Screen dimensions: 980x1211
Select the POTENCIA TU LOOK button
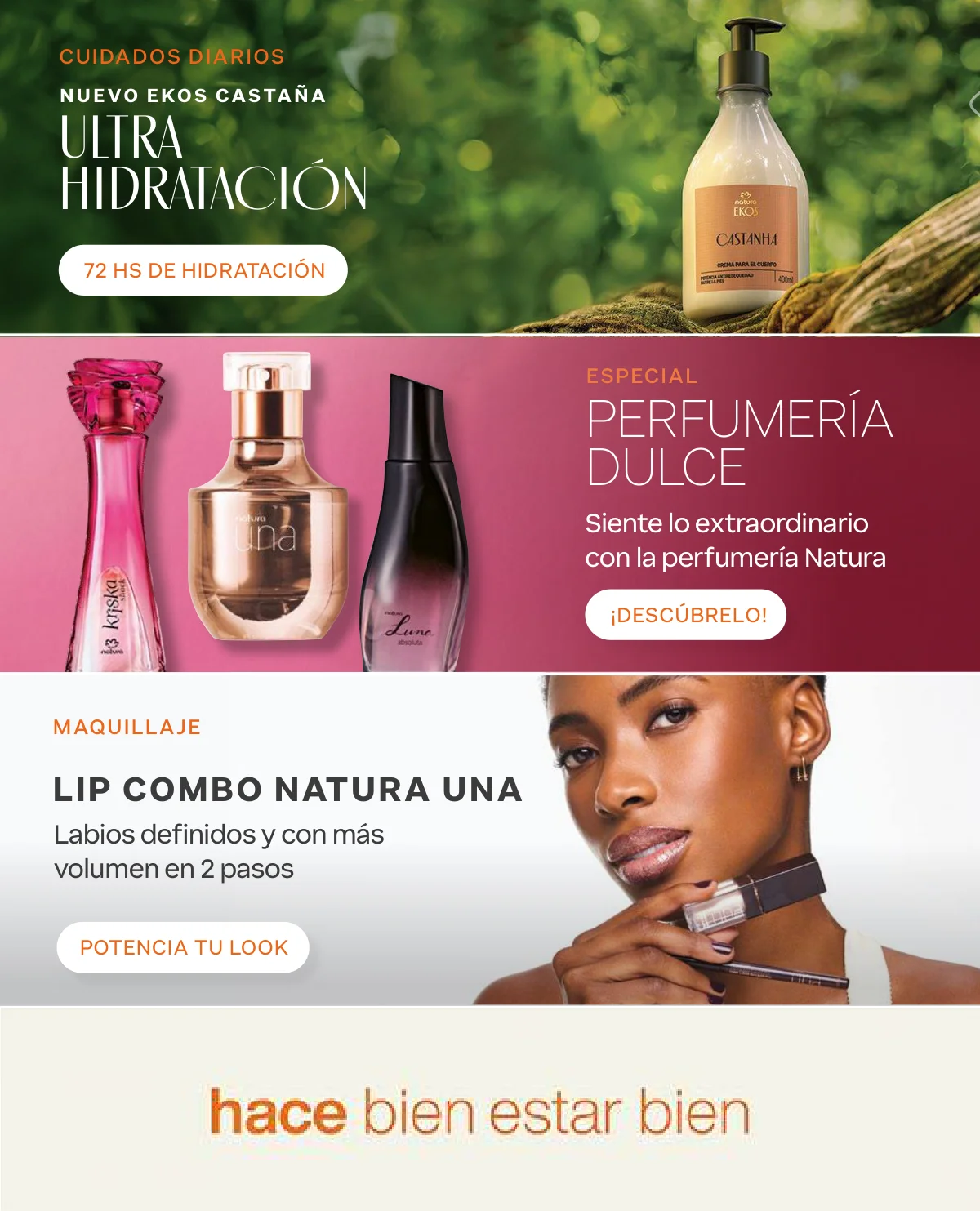[183, 947]
